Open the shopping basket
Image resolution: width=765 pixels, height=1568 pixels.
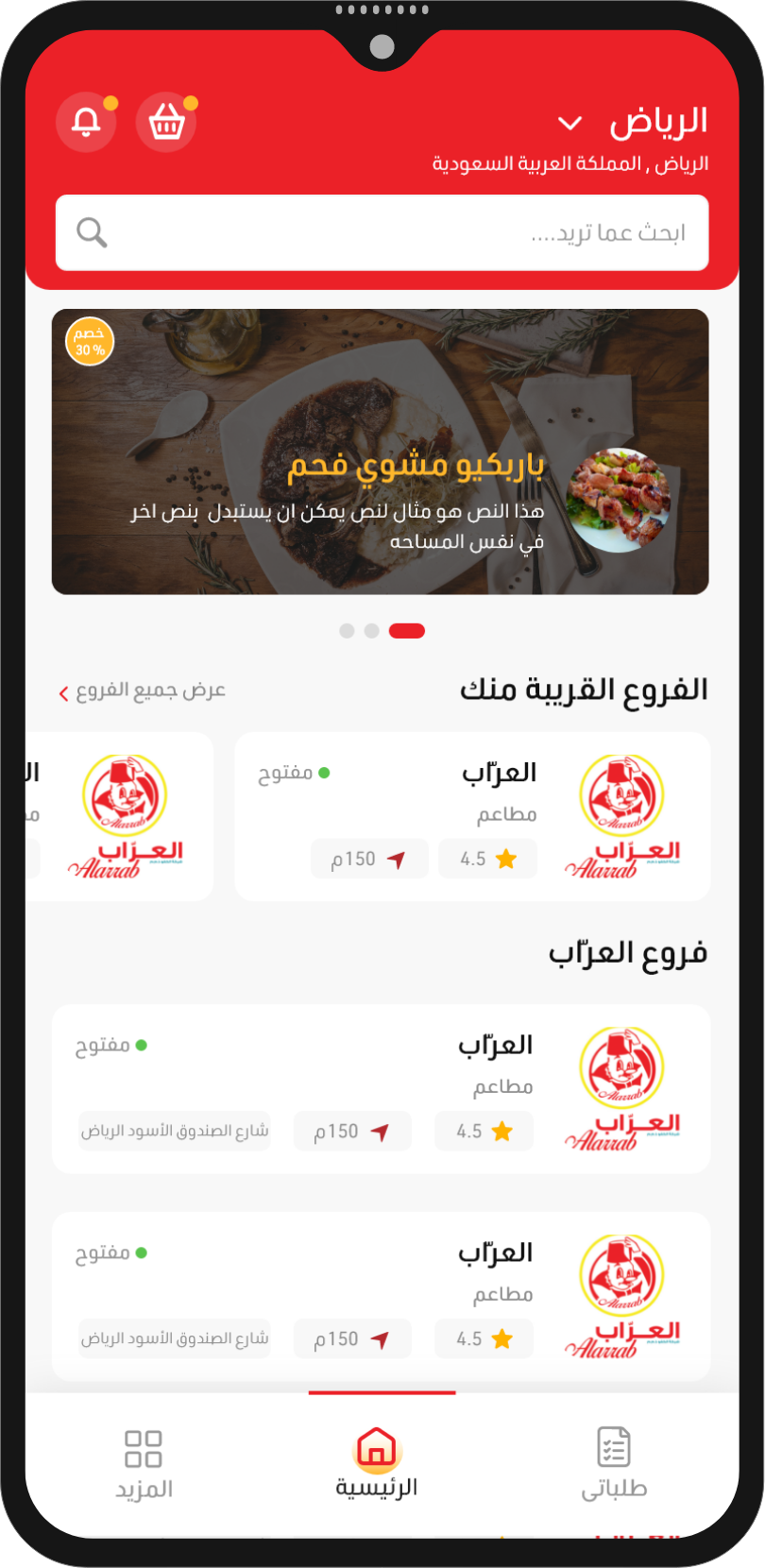tap(166, 122)
